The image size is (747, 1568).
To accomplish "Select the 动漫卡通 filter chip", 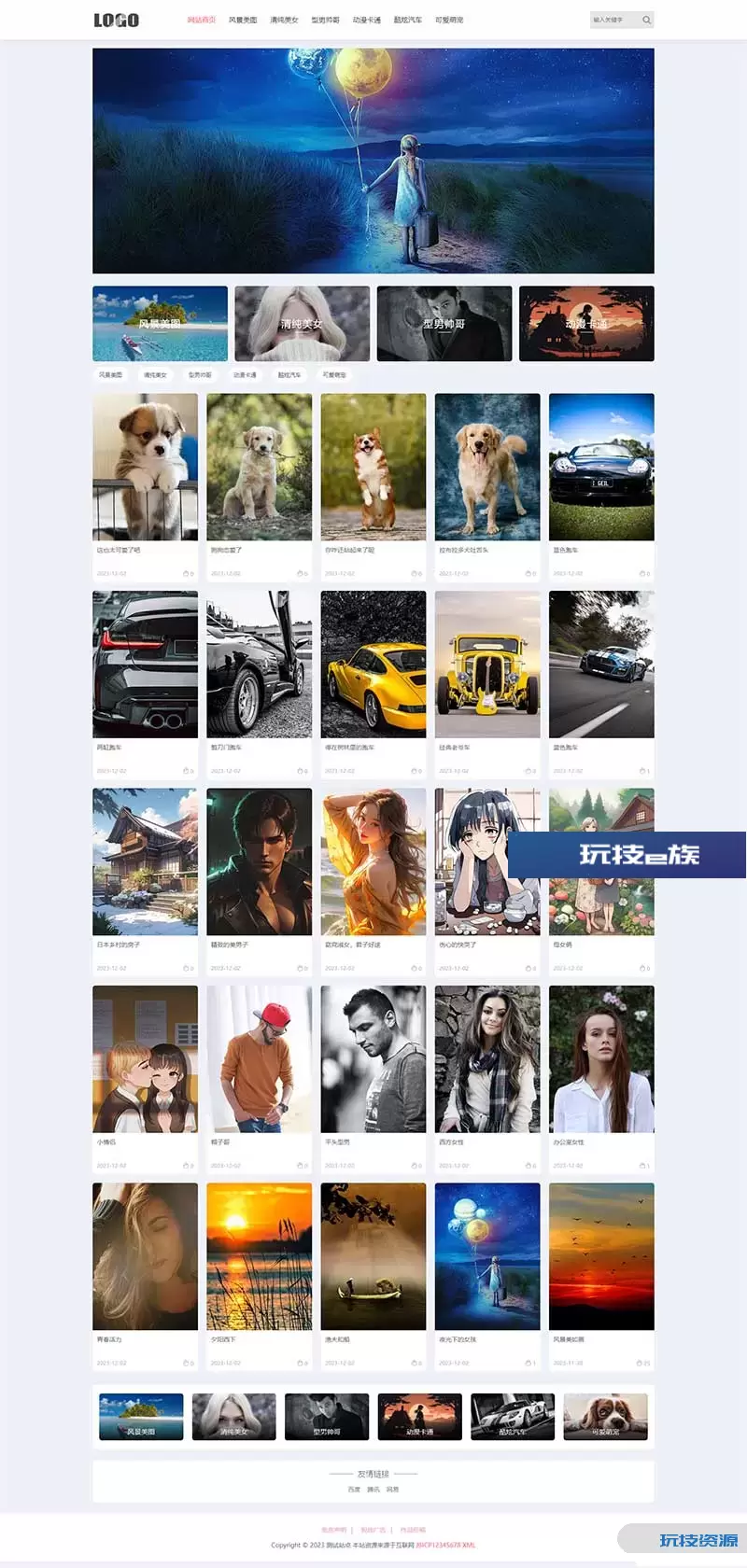I will (x=245, y=374).
